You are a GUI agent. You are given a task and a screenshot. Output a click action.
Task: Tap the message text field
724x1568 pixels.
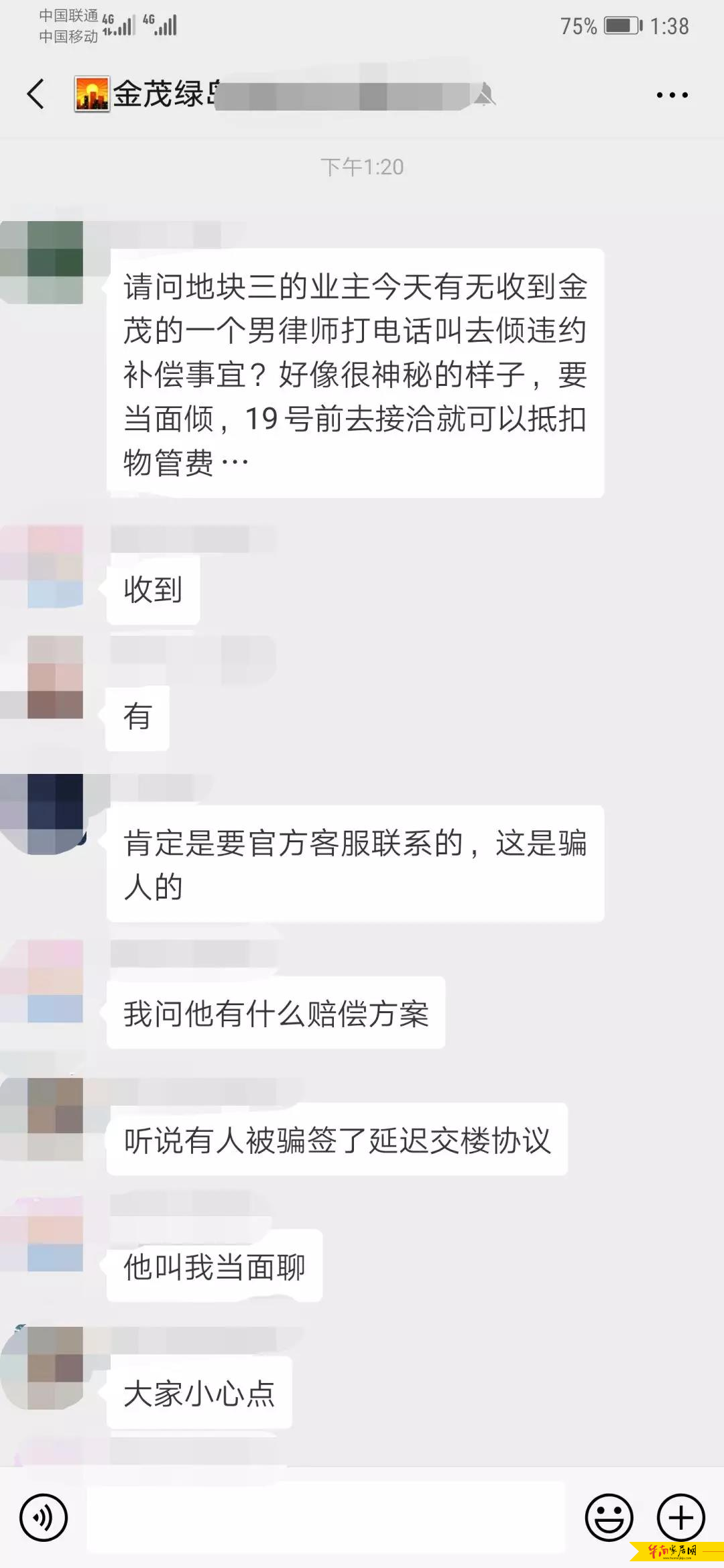(326, 1517)
